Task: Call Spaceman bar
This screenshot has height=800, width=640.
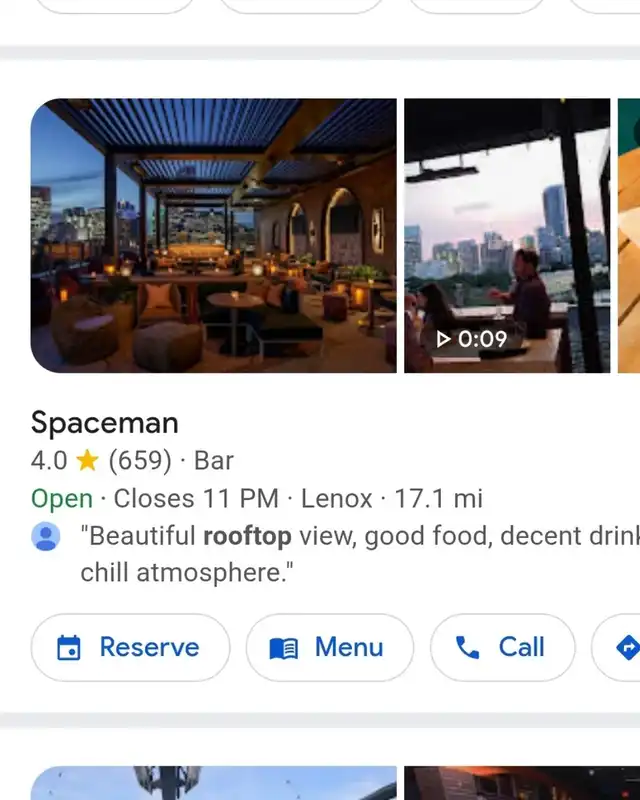Action: tap(502, 648)
